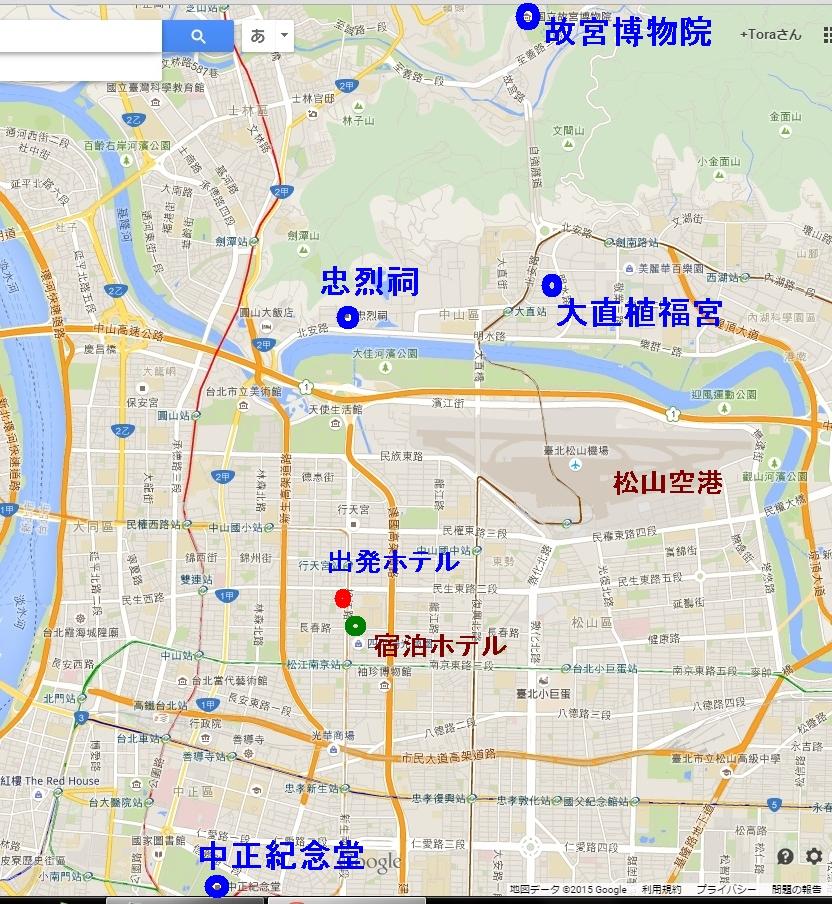Focus the map search text box

point(80,36)
